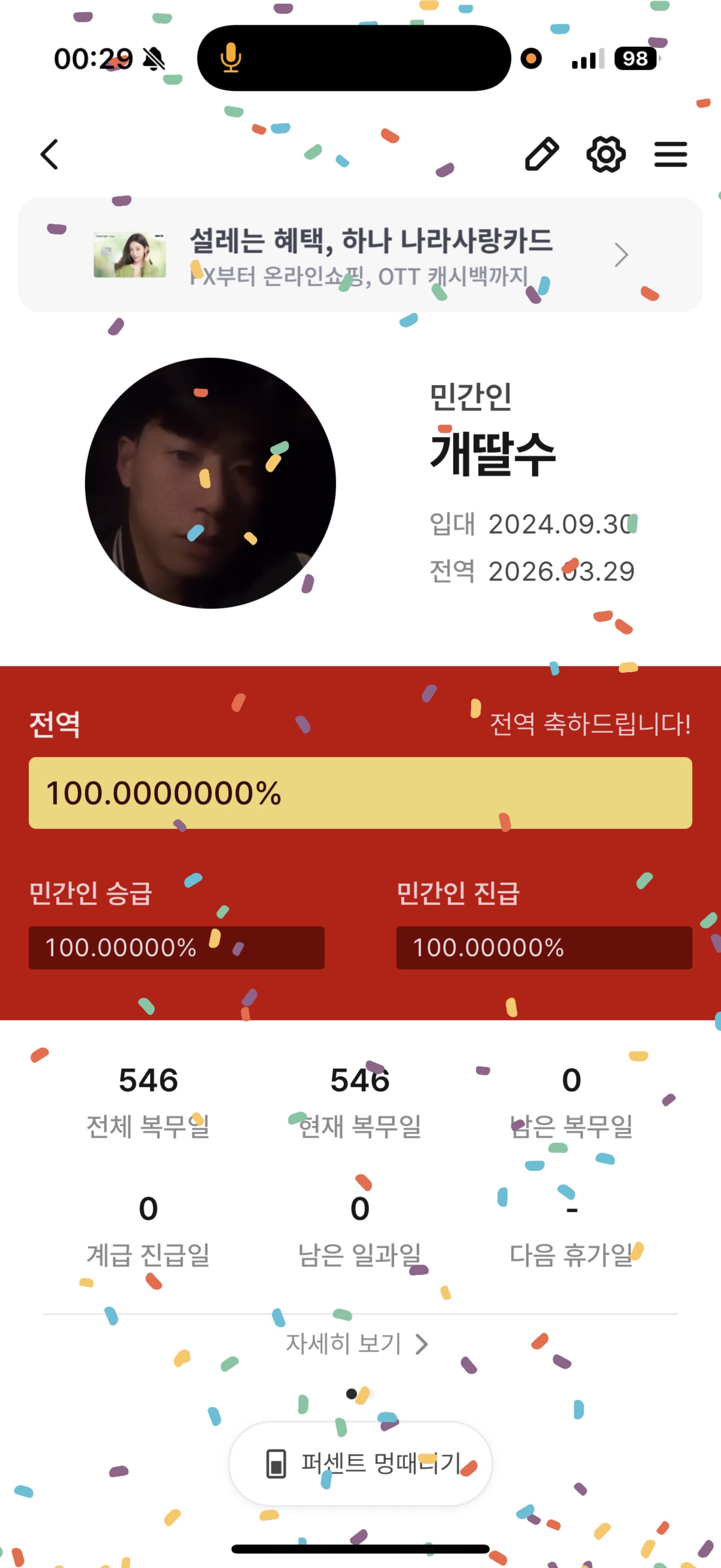
Task: Open the 하나 나라사랑카드 banner
Action: point(360,255)
